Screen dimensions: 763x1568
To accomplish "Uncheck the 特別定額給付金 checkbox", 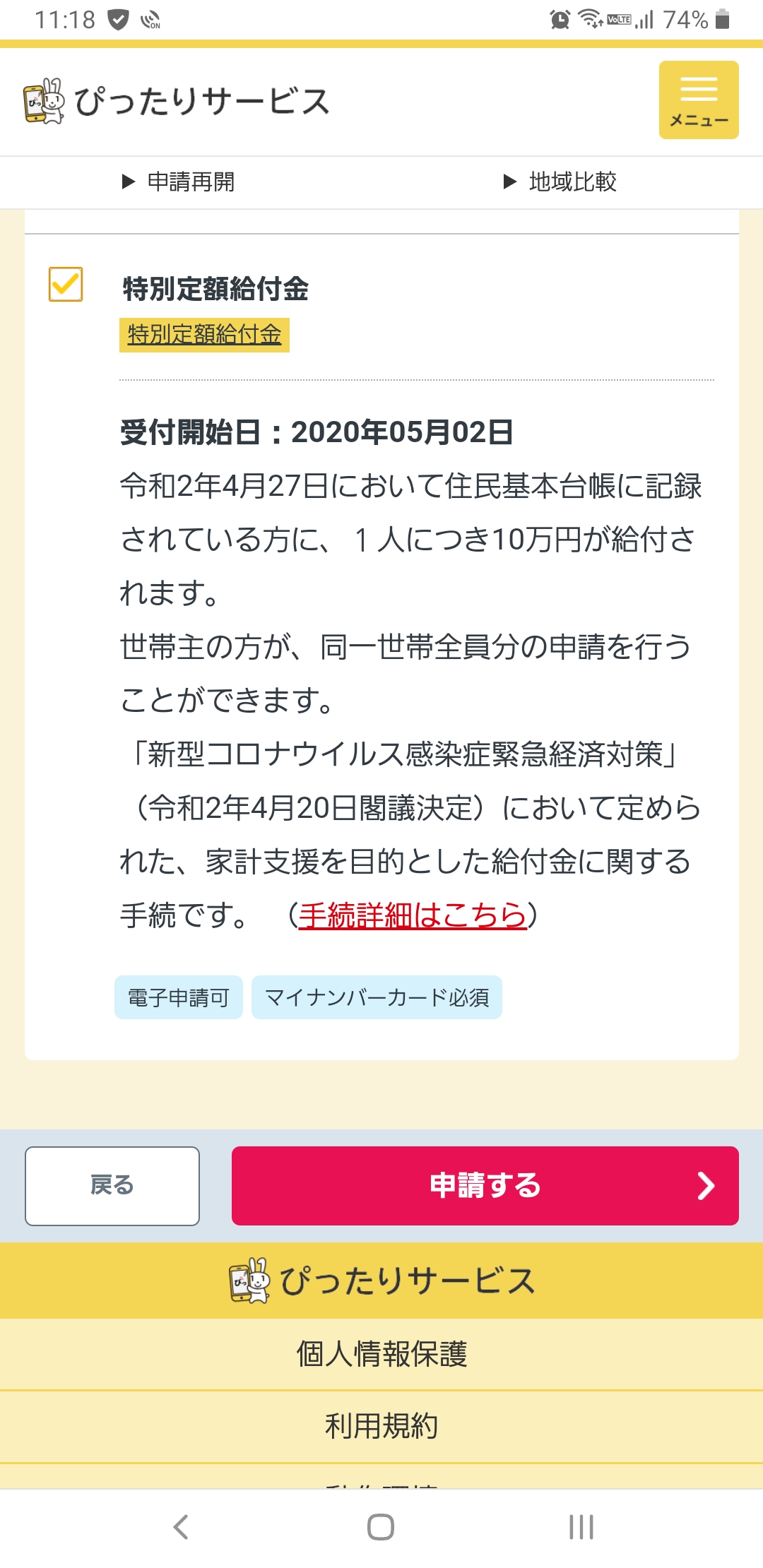I will click(x=66, y=285).
